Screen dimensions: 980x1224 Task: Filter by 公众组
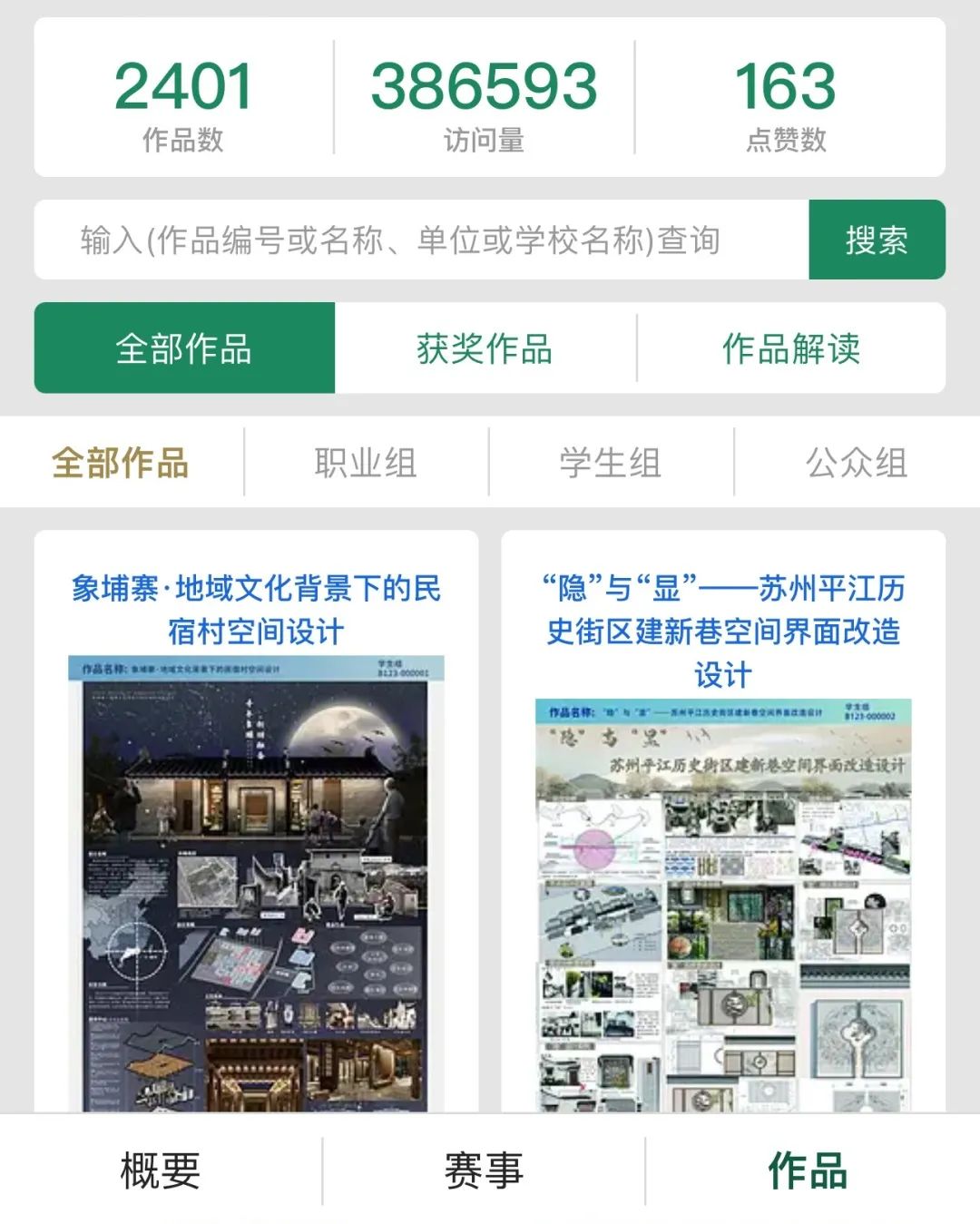point(857,463)
